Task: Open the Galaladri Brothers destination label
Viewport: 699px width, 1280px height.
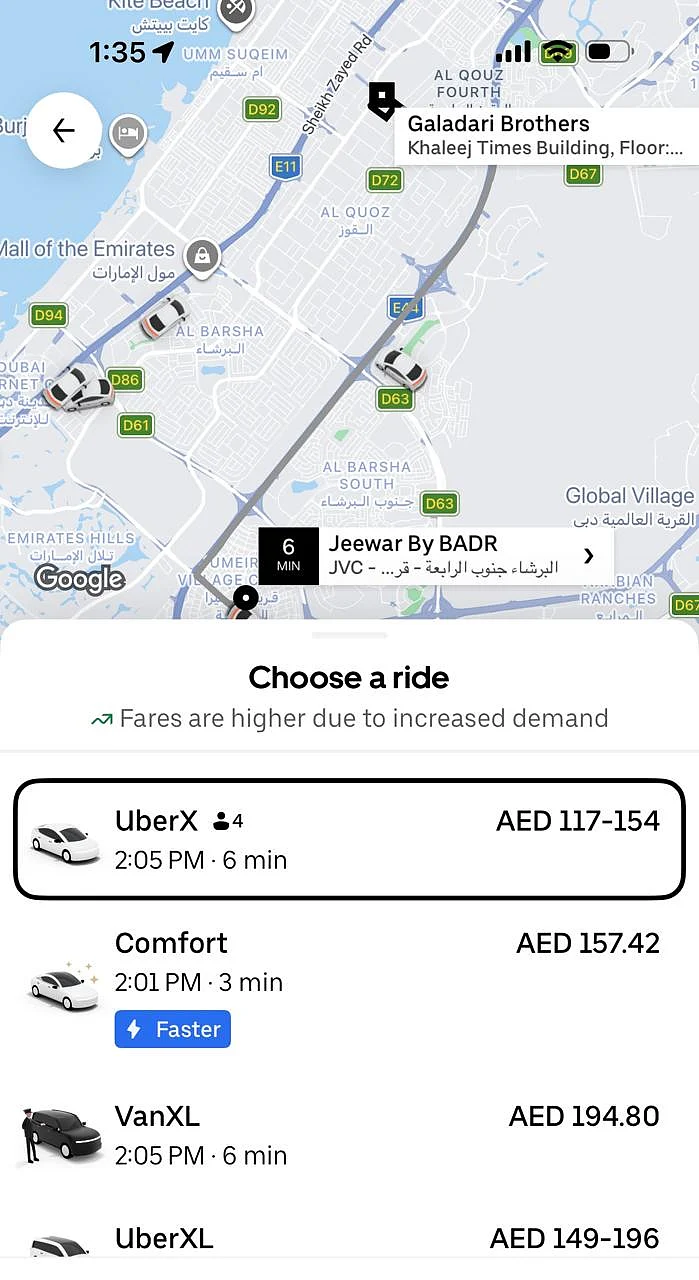Action: (x=545, y=136)
